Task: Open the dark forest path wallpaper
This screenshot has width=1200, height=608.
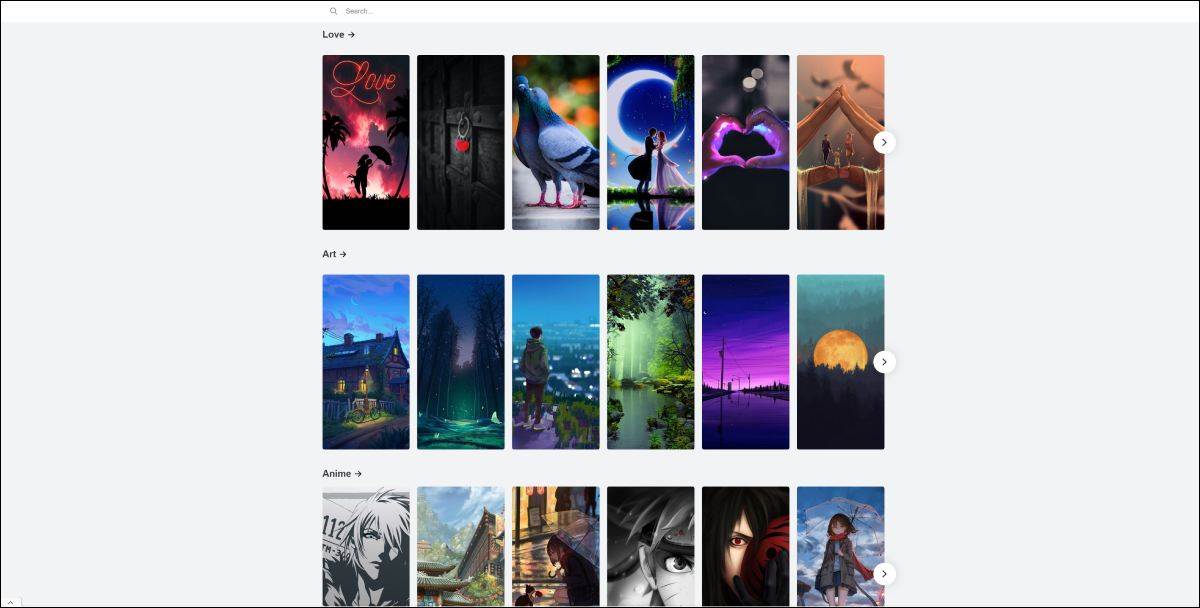Action: 461,362
